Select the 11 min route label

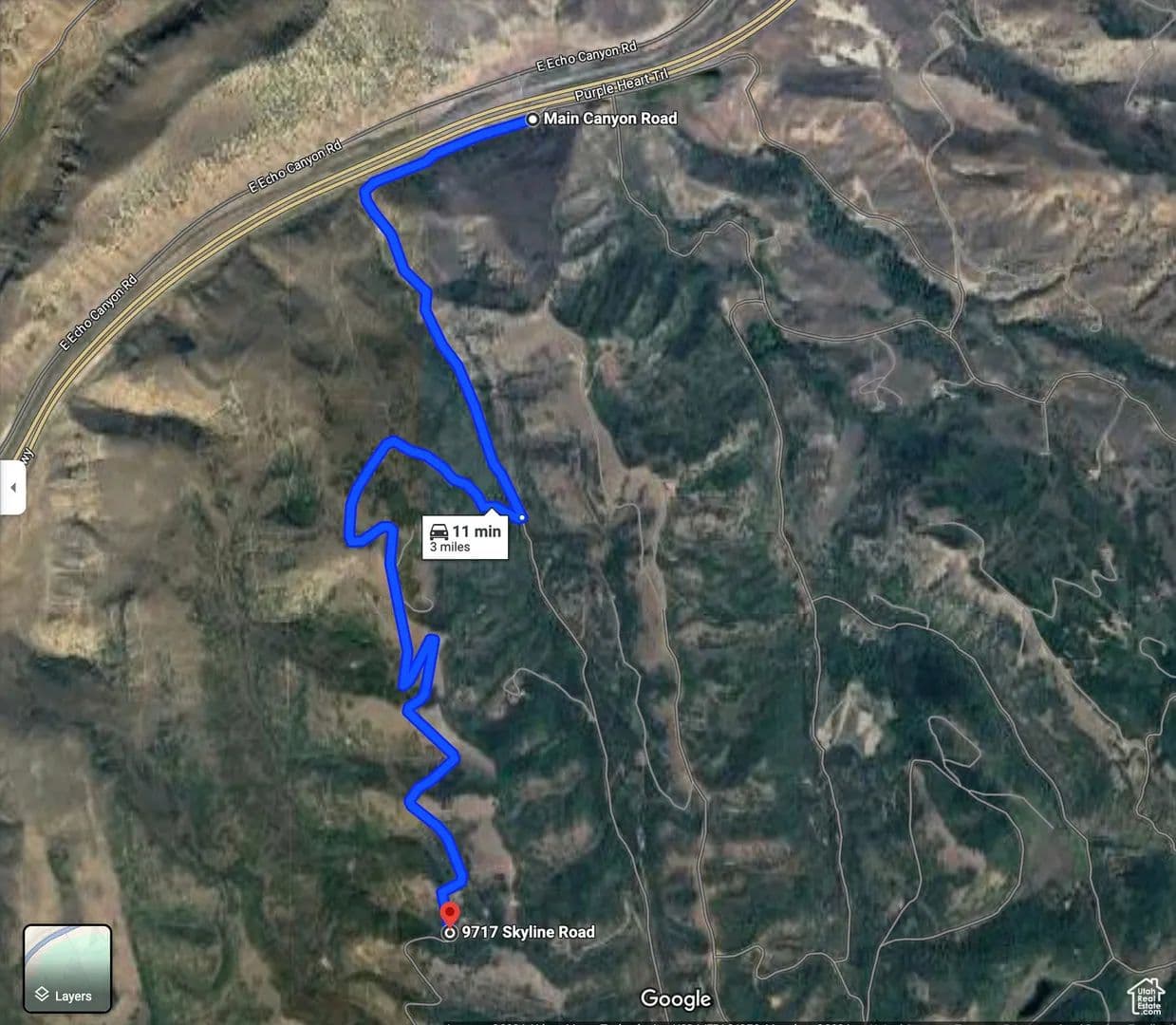pos(465,537)
